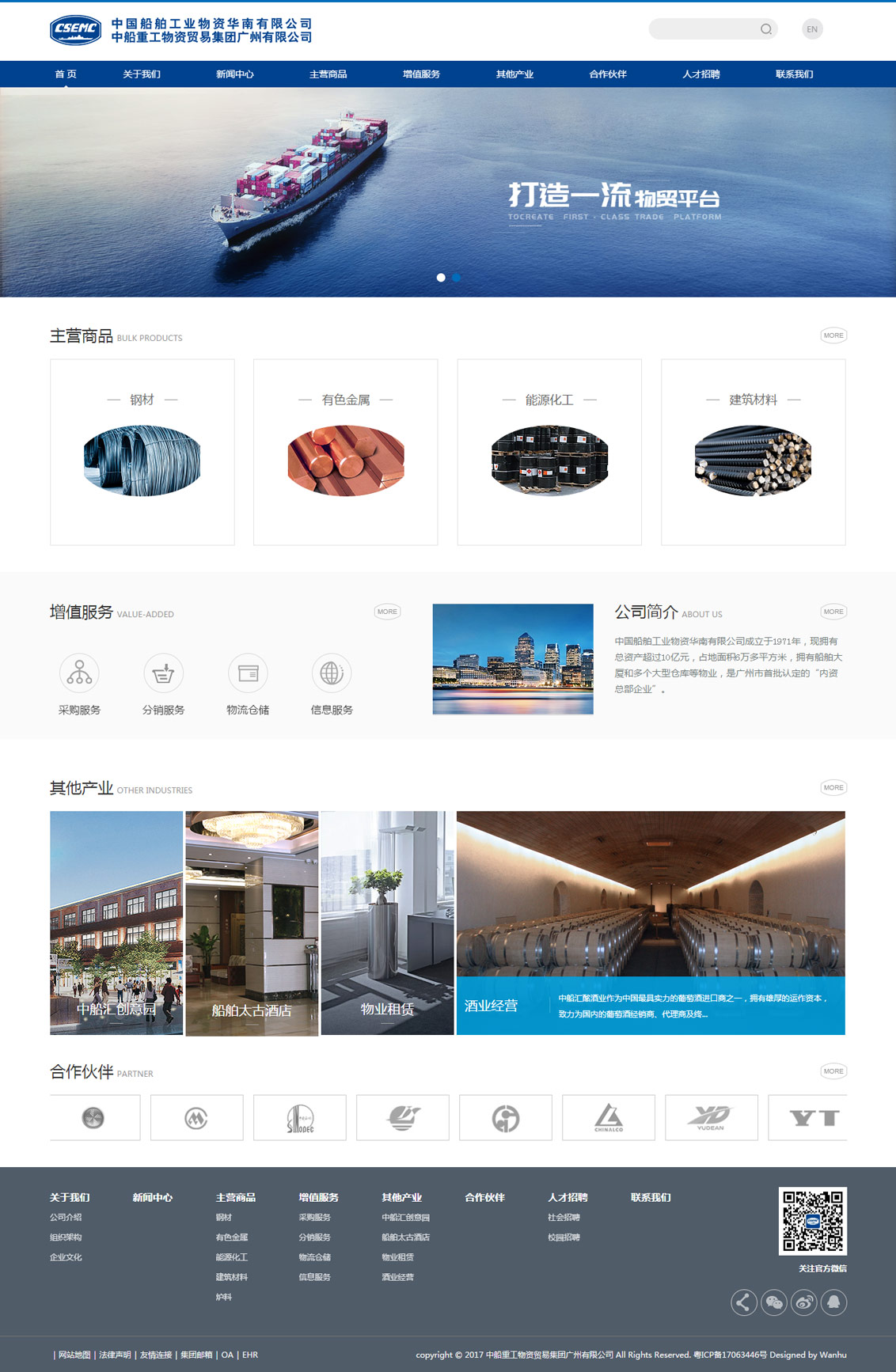Tap the search field in the header
The height and width of the screenshot is (1372, 896).
coord(704,29)
